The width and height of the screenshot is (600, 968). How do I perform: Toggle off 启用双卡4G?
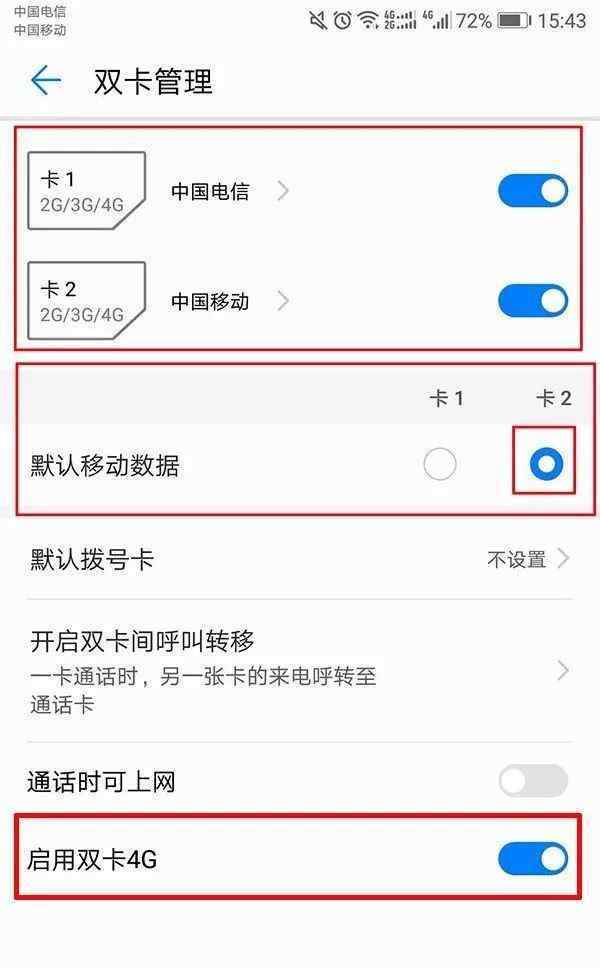(533, 858)
